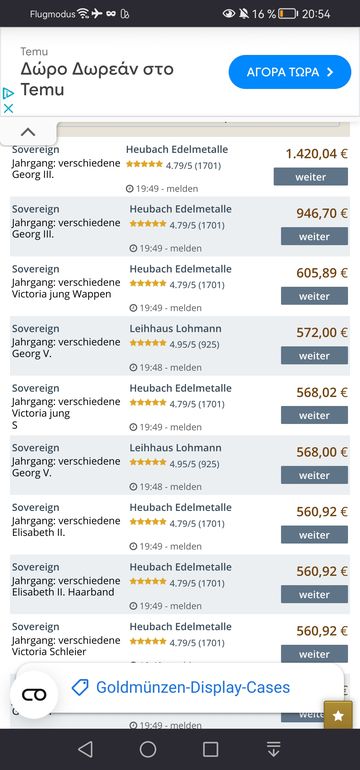Collapse panel with the up chevron
The height and width of the screenshot is (770, 360).
[x=28, y=132]
